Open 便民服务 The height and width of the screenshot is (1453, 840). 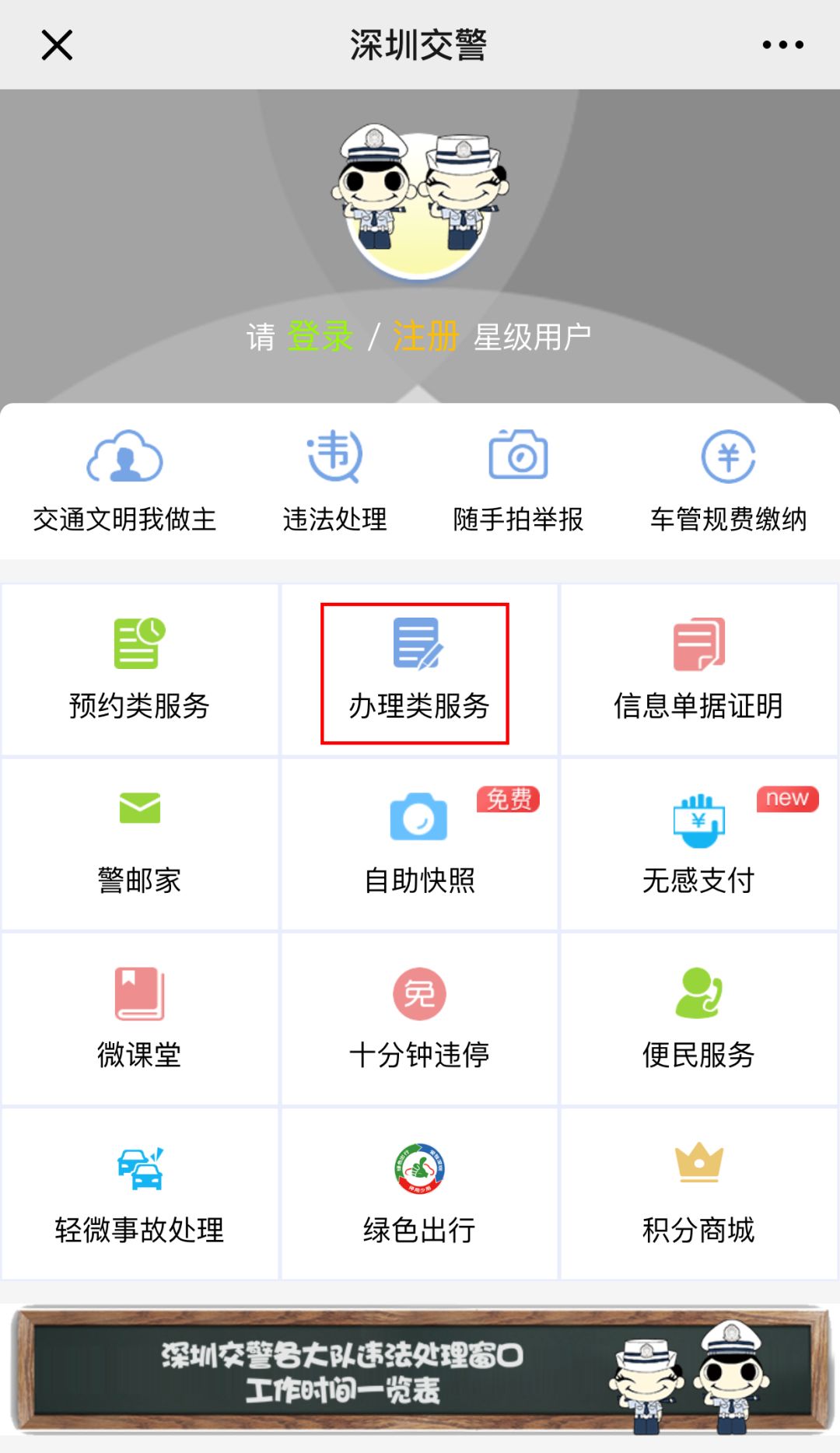coord(698,1019)
